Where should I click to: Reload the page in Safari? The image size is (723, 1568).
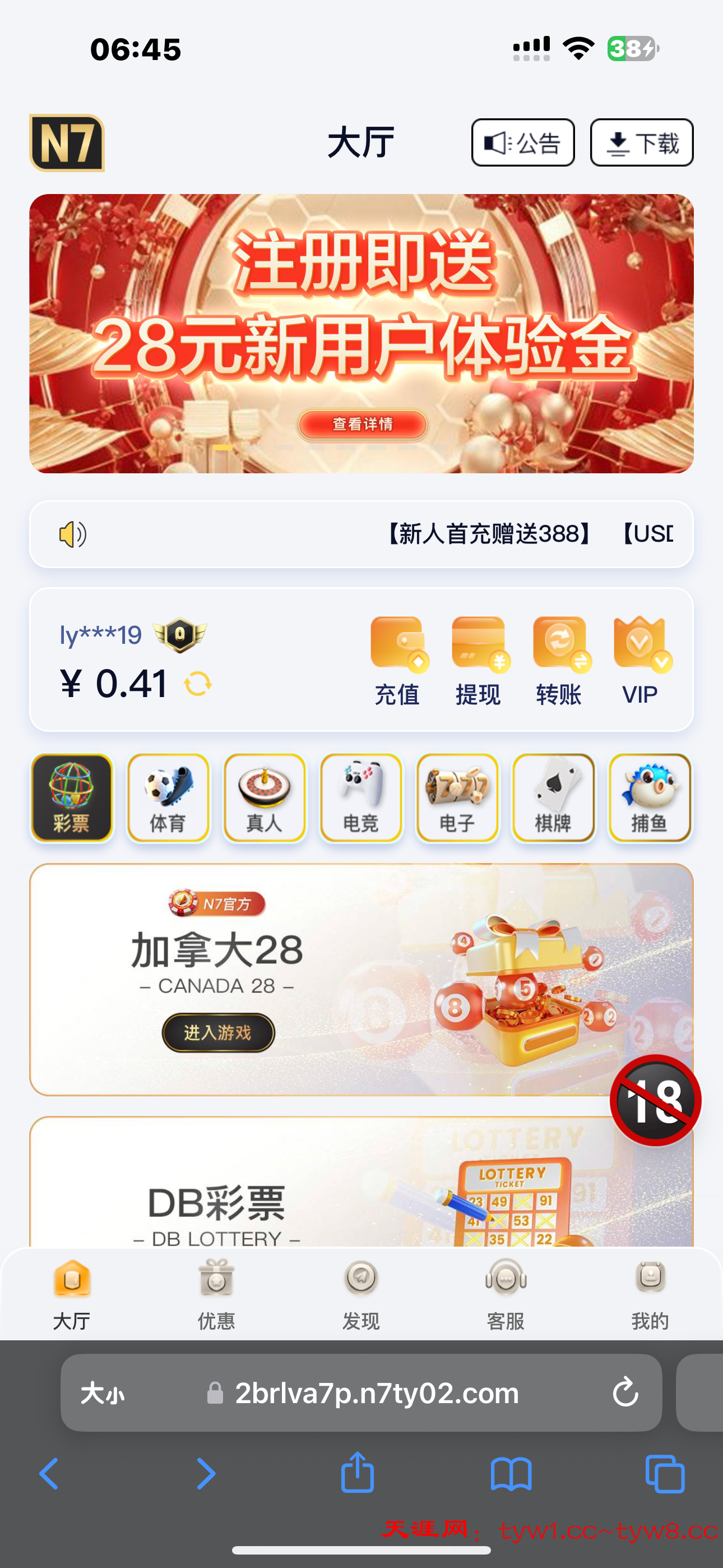[625, 1392]
